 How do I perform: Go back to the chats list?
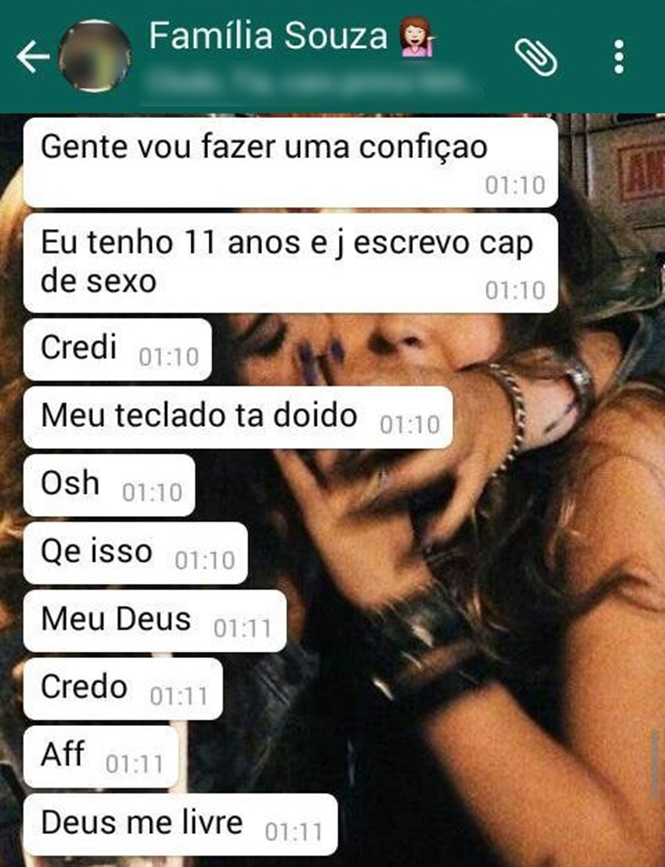pos(32,57)
